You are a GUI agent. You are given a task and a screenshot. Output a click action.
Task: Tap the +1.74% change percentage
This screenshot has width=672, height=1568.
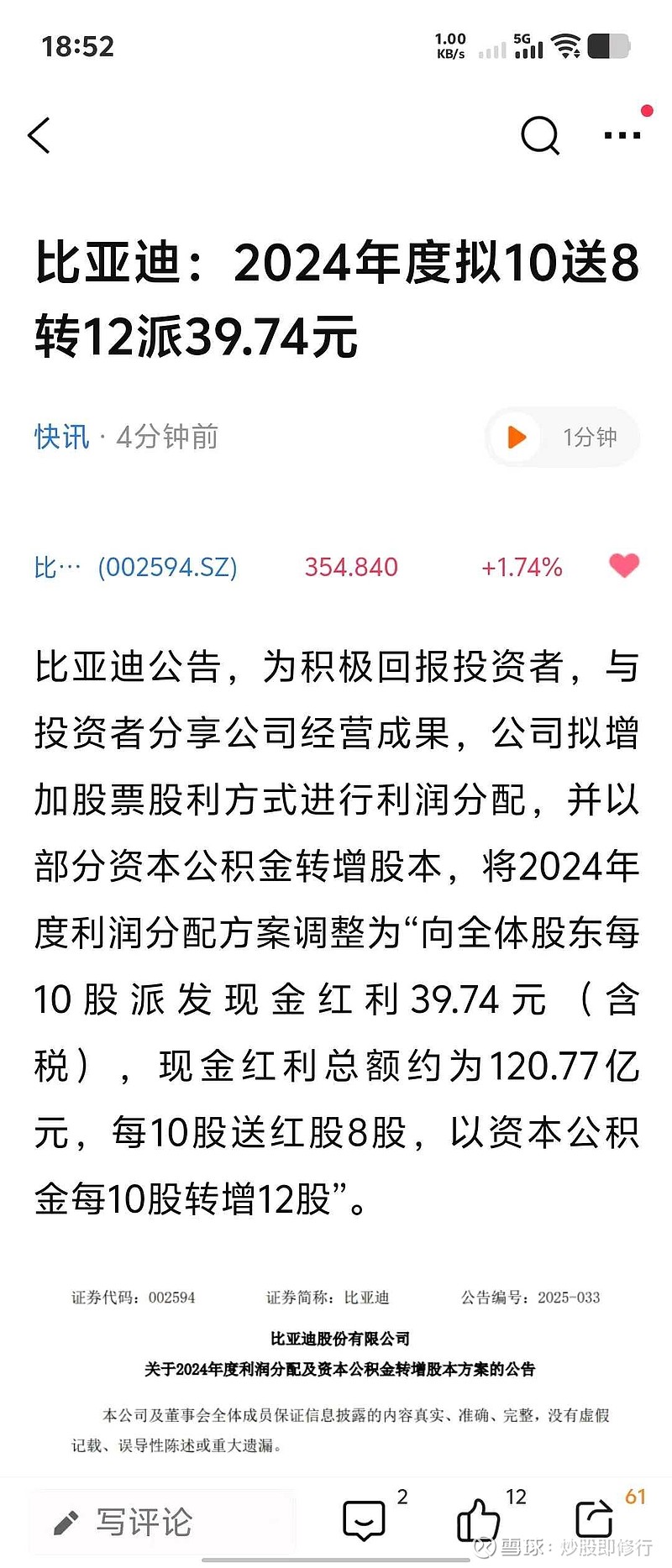(521, 567)
